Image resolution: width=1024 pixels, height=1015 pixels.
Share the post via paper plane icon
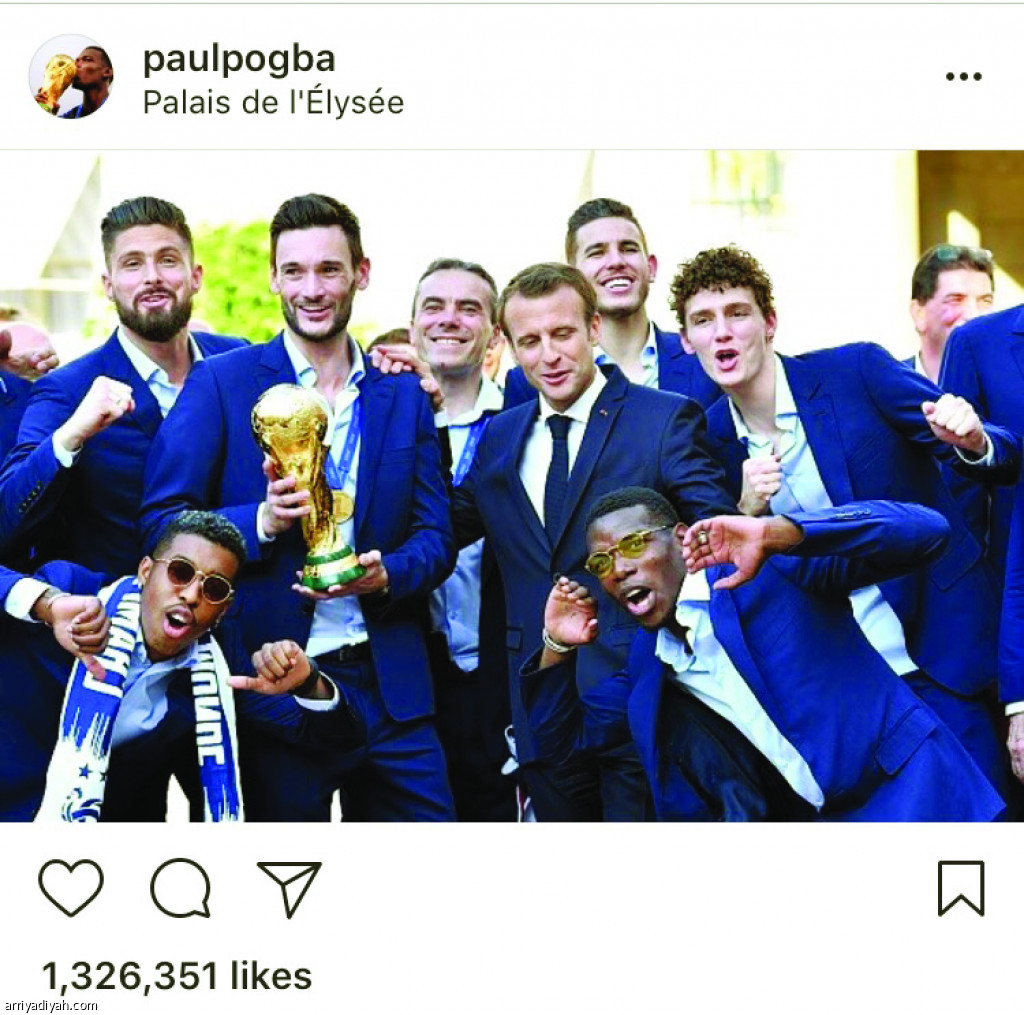tap(289, 887)
